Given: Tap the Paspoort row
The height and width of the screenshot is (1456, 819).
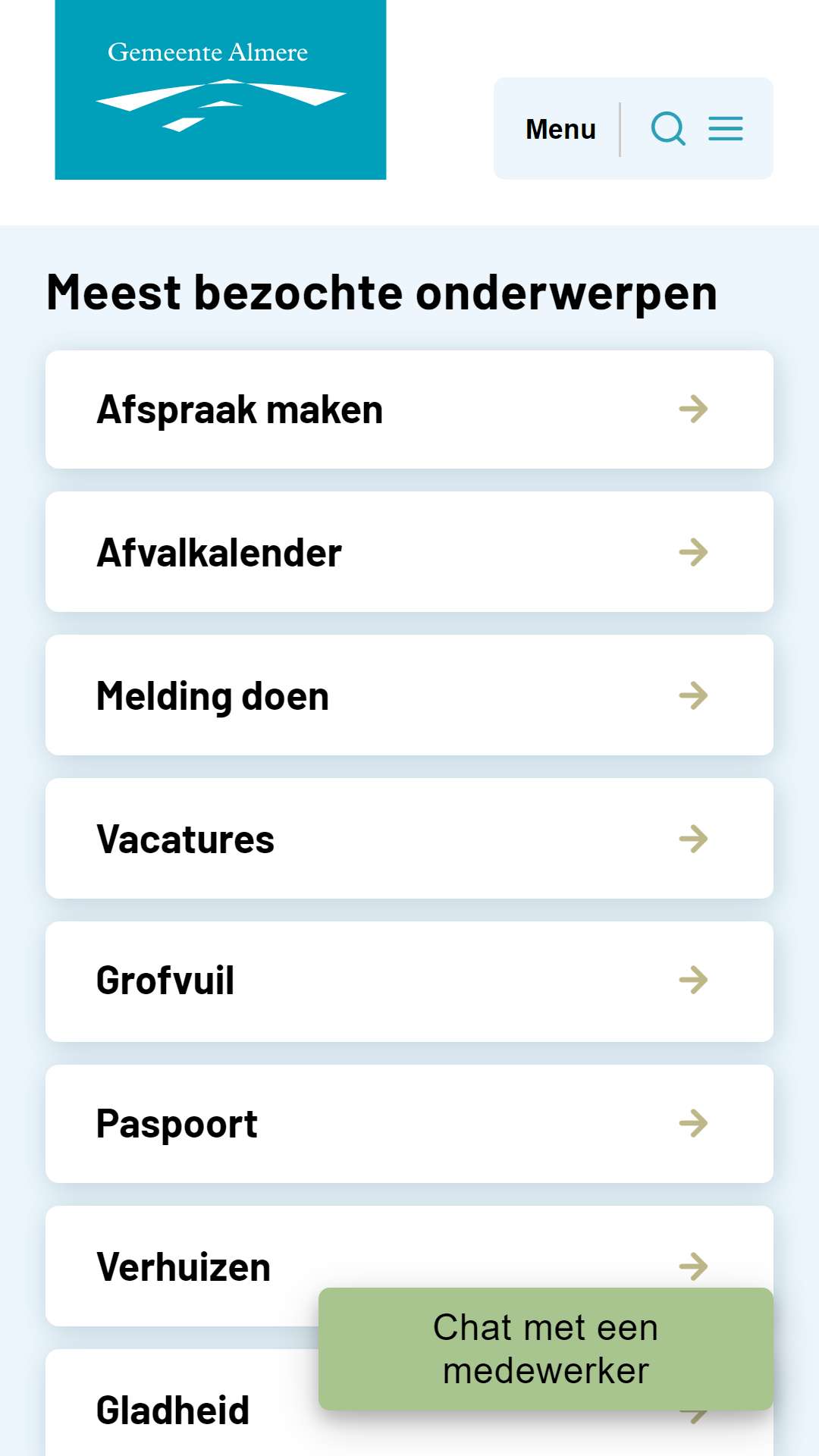Looking at the screenshot, I should (x=409, y=1124).
